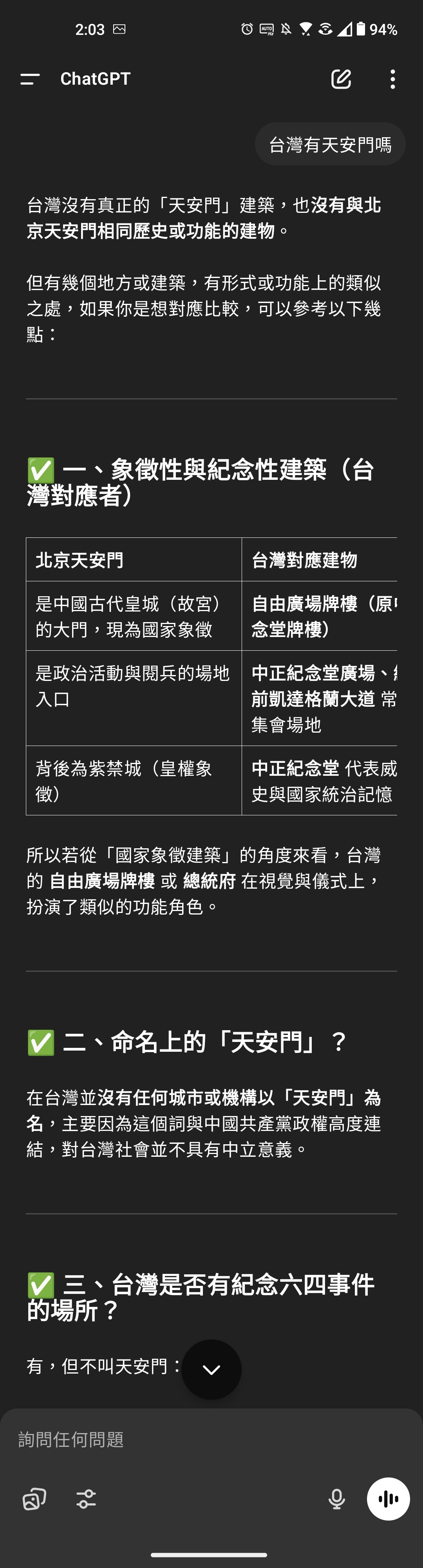Start voice dictation with microphone
The height and width of the screenshot is (1568, 423).
click(x=337, y=1499)
